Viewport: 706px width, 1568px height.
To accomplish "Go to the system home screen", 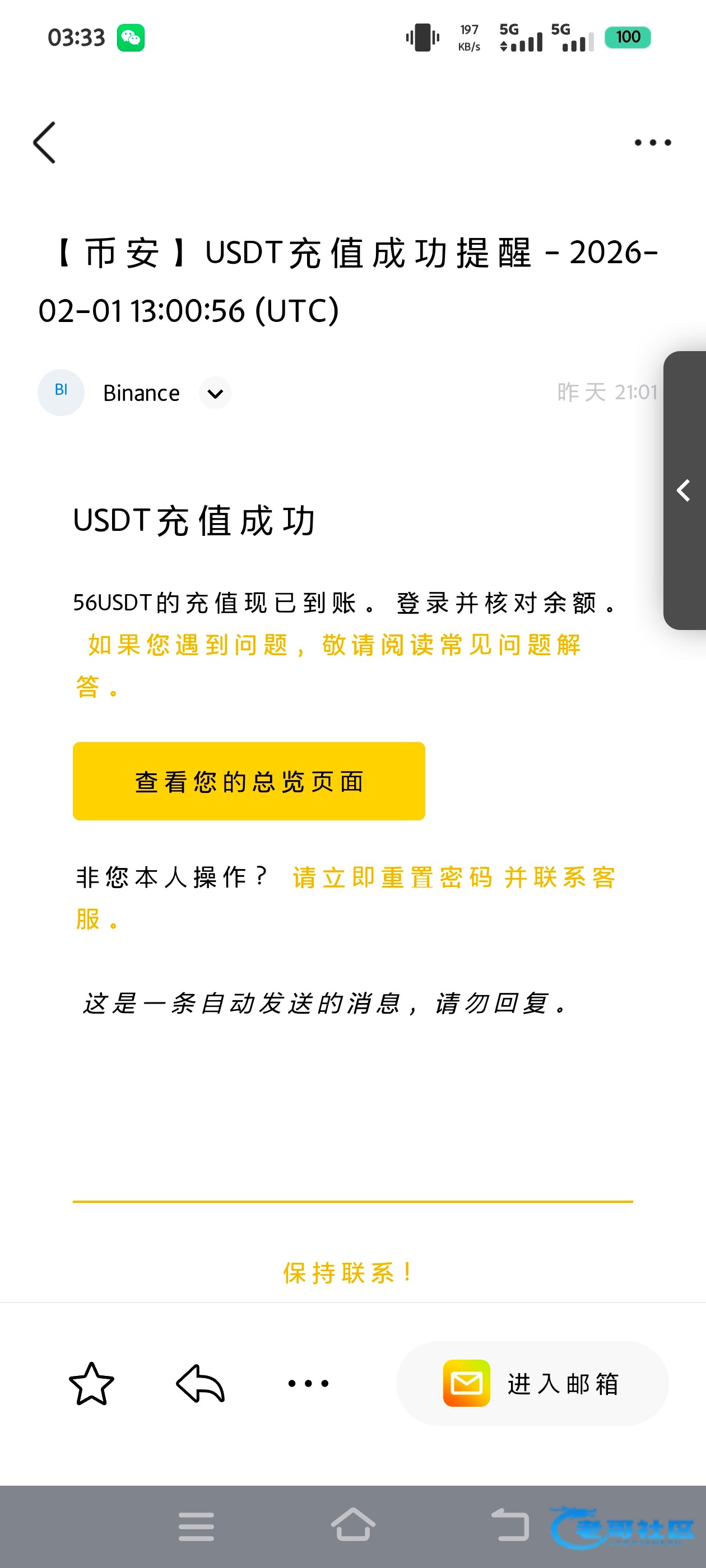I will point(352,1525).
